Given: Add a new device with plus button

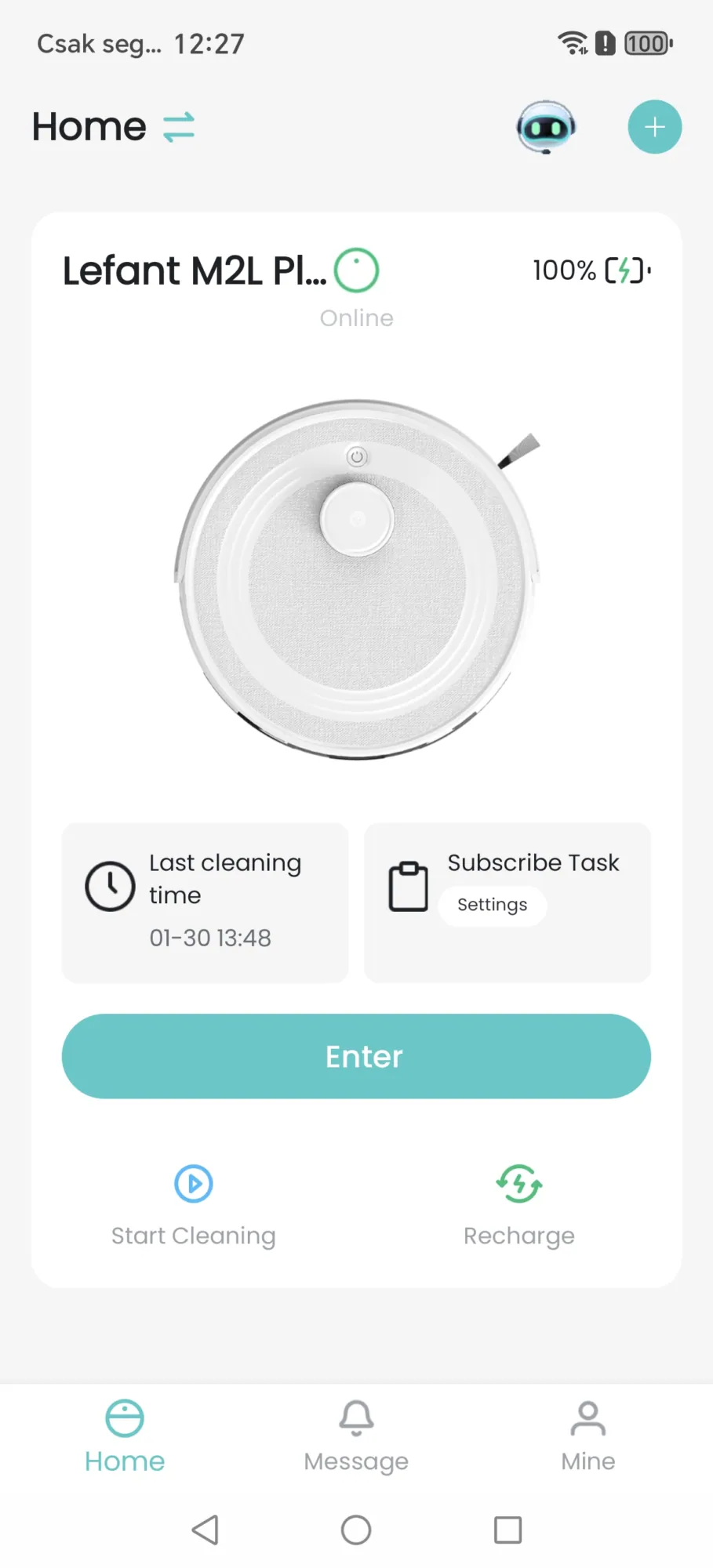Looking at the screenshot, I should pos(655,127).
